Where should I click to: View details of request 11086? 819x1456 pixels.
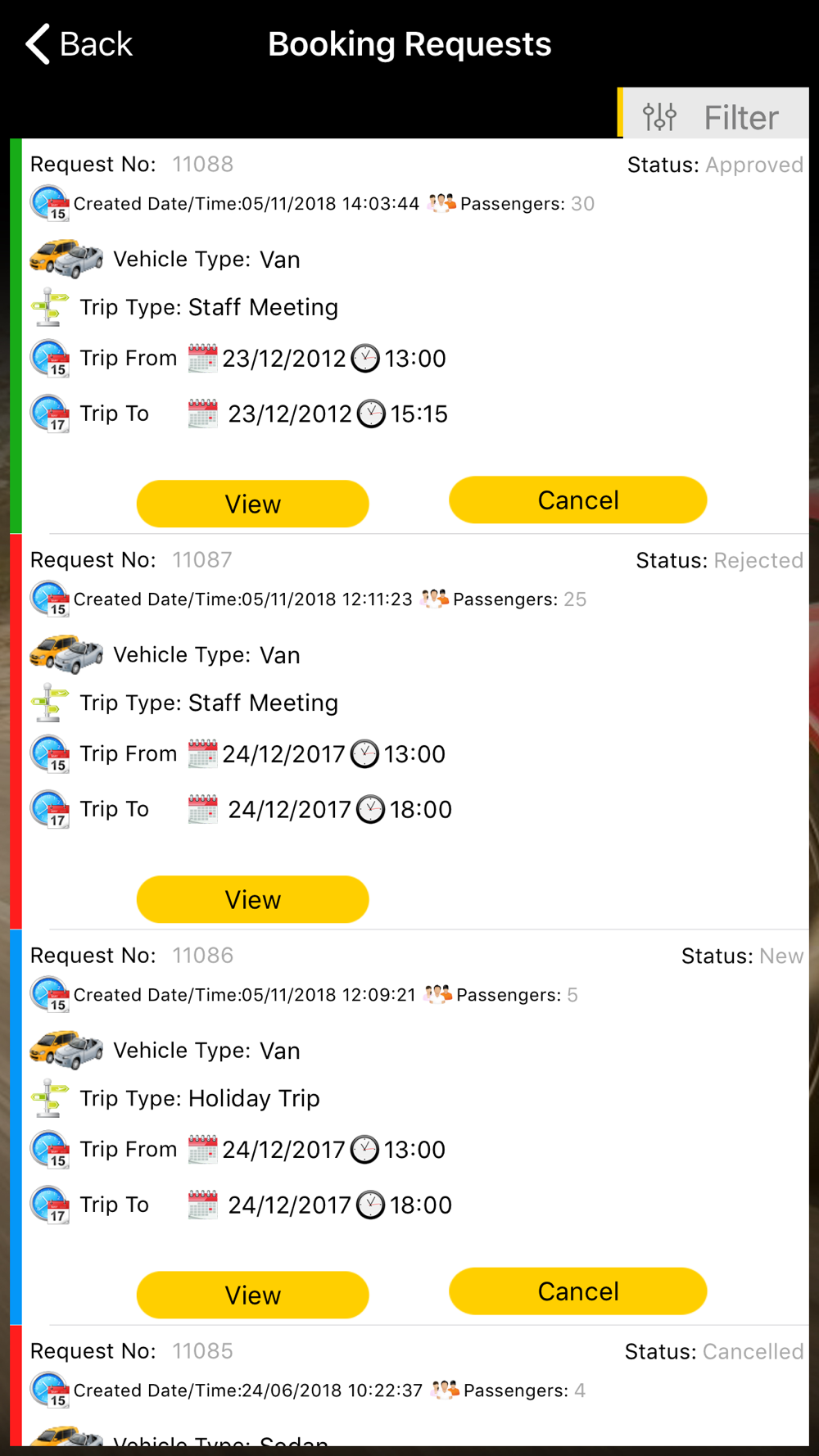click(252, 1295)
